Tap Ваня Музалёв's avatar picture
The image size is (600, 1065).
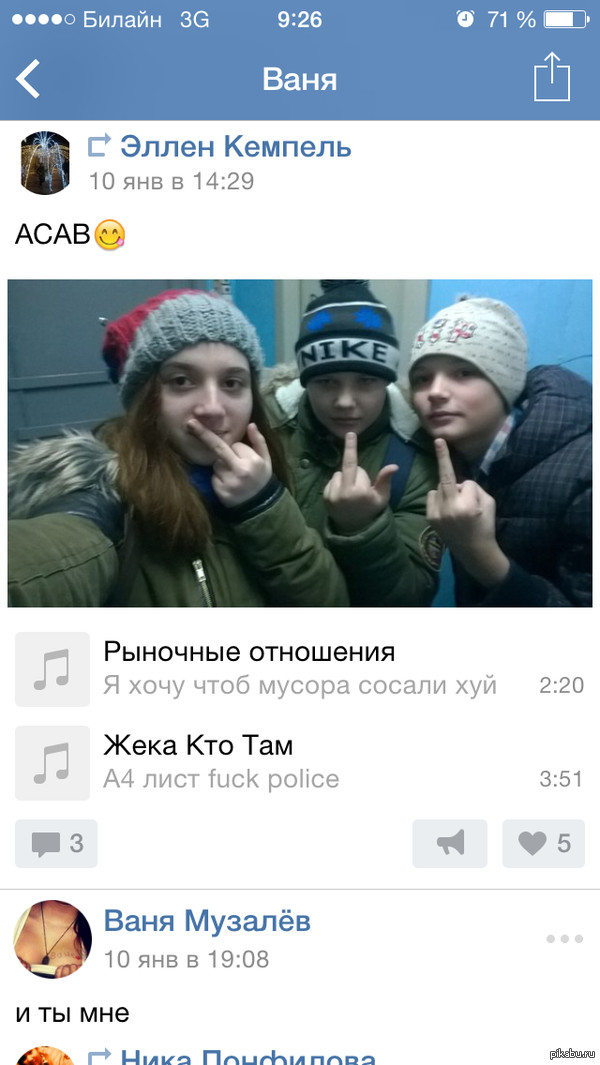coord(52,938)
